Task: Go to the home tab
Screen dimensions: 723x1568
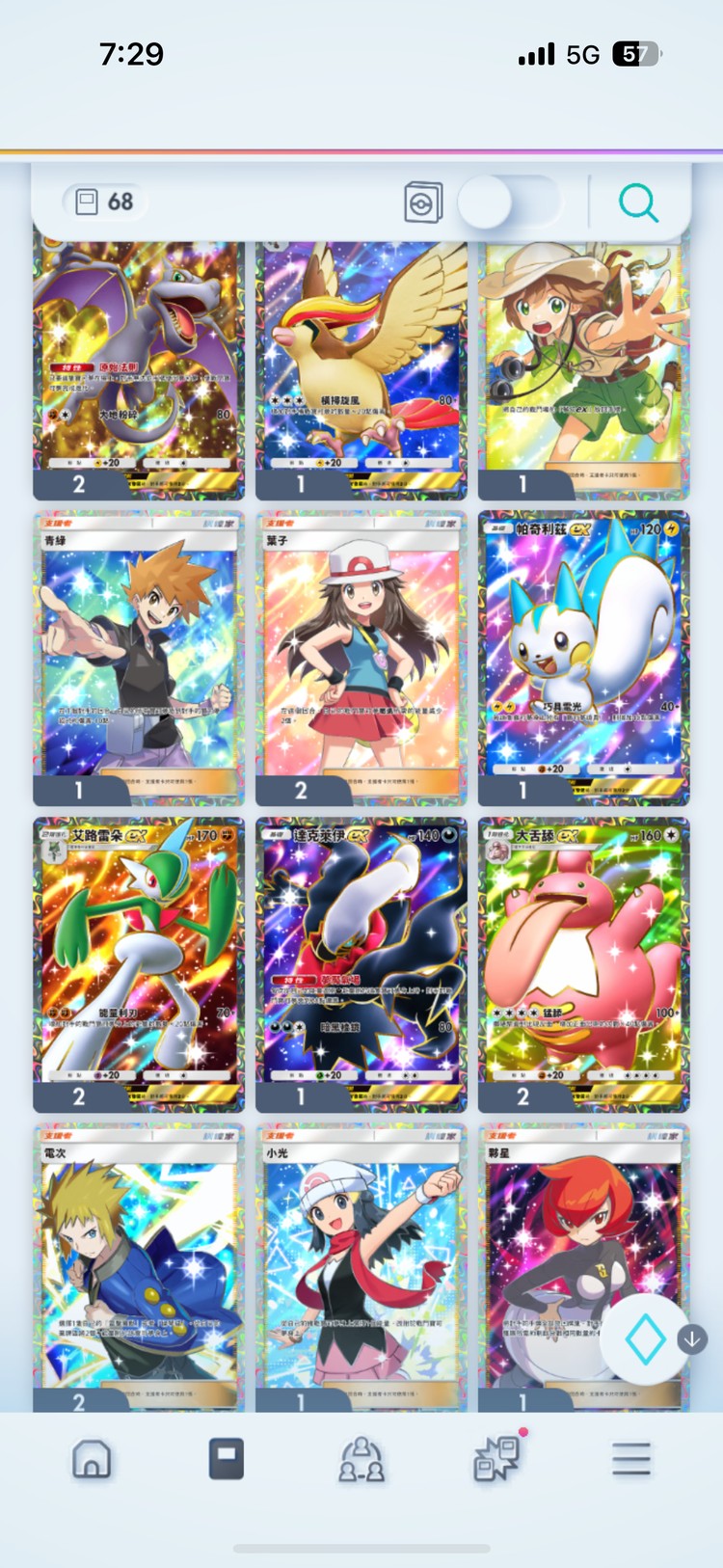Action: (92, 1459)
